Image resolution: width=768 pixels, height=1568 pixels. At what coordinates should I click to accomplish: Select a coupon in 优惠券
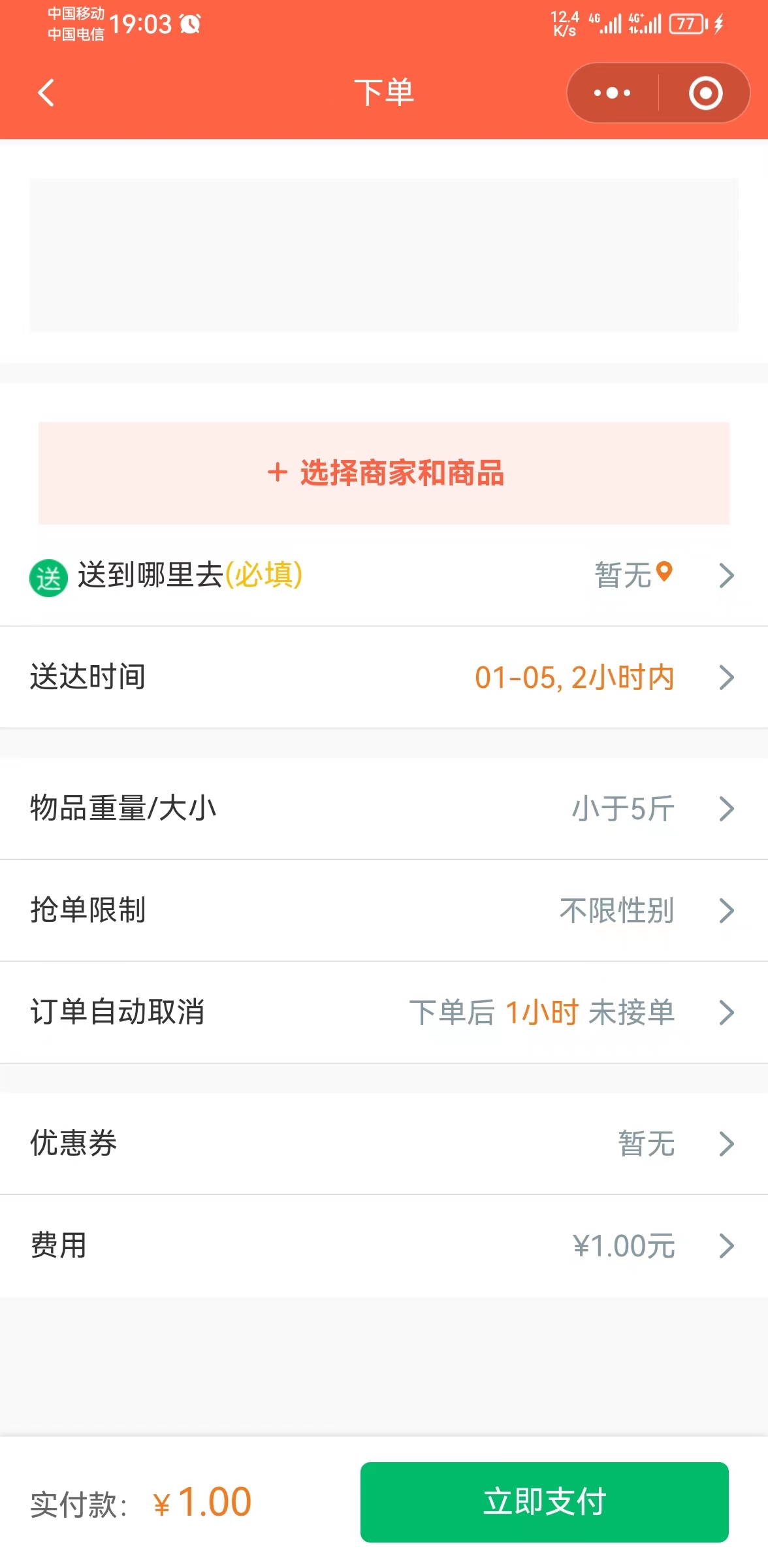(x=384, y=1144)
